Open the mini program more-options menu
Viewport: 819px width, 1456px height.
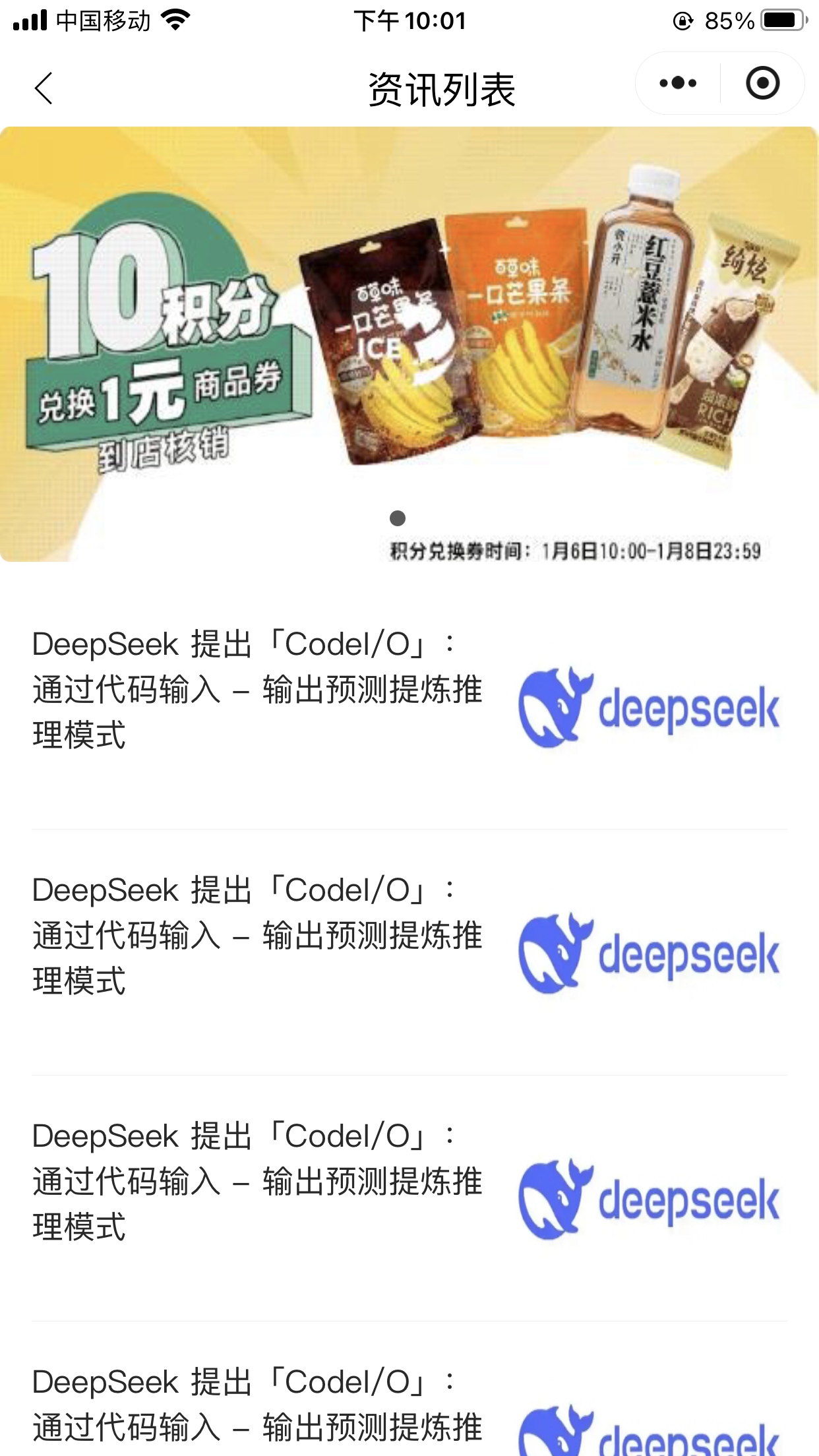[x=678, y=83]
